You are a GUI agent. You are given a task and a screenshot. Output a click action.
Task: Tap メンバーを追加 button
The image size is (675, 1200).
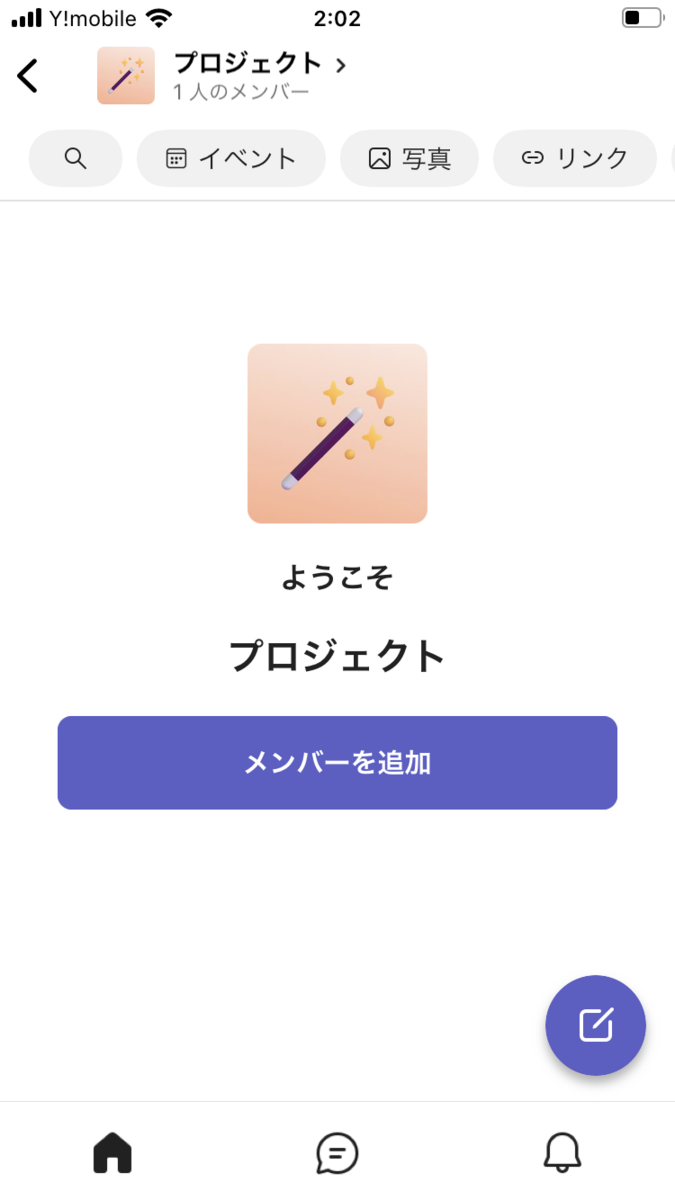tap(337, 763)
